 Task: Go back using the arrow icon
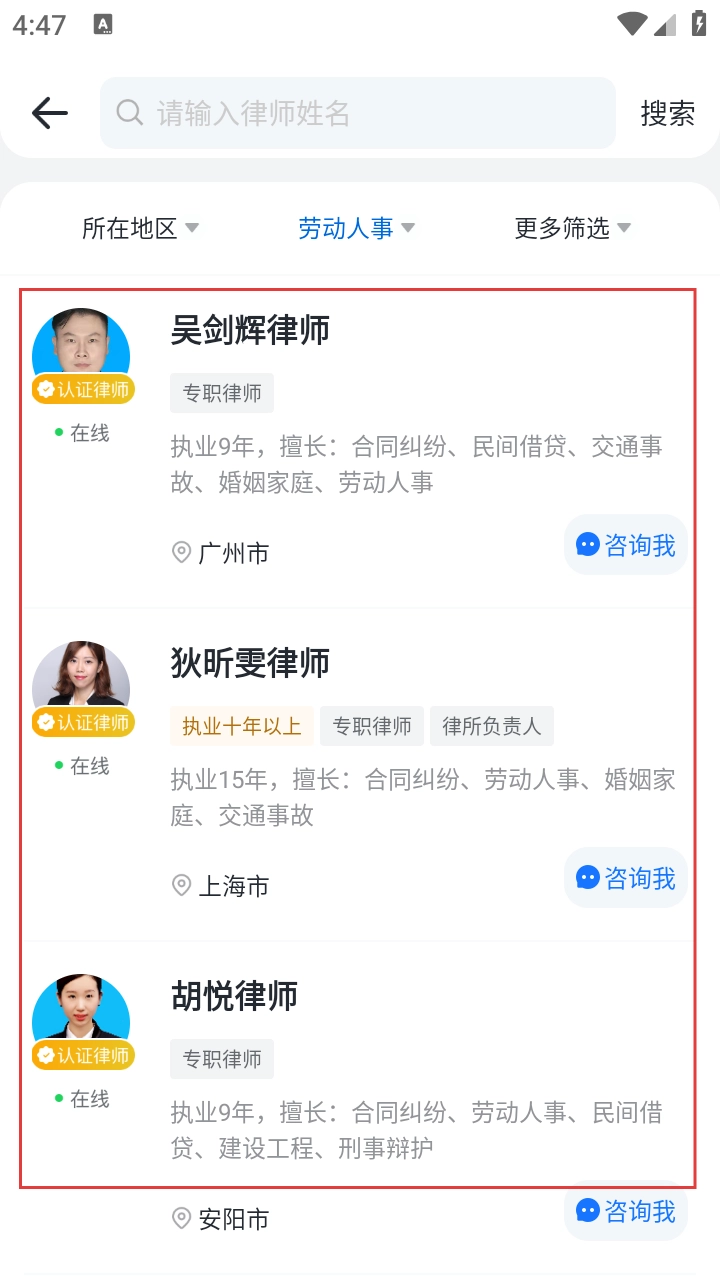(x=49, y=113)
